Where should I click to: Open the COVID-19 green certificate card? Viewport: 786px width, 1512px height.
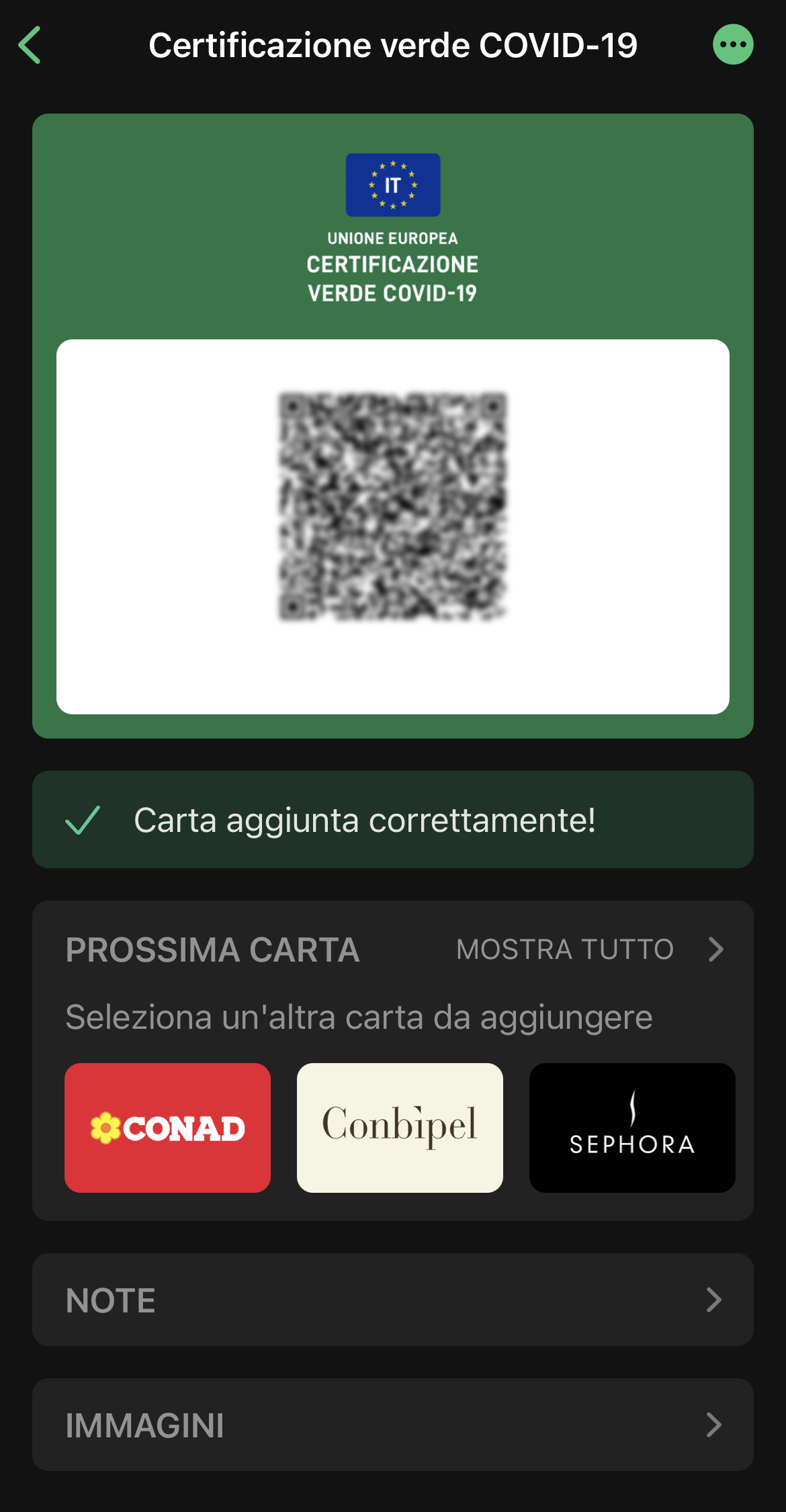393,426
